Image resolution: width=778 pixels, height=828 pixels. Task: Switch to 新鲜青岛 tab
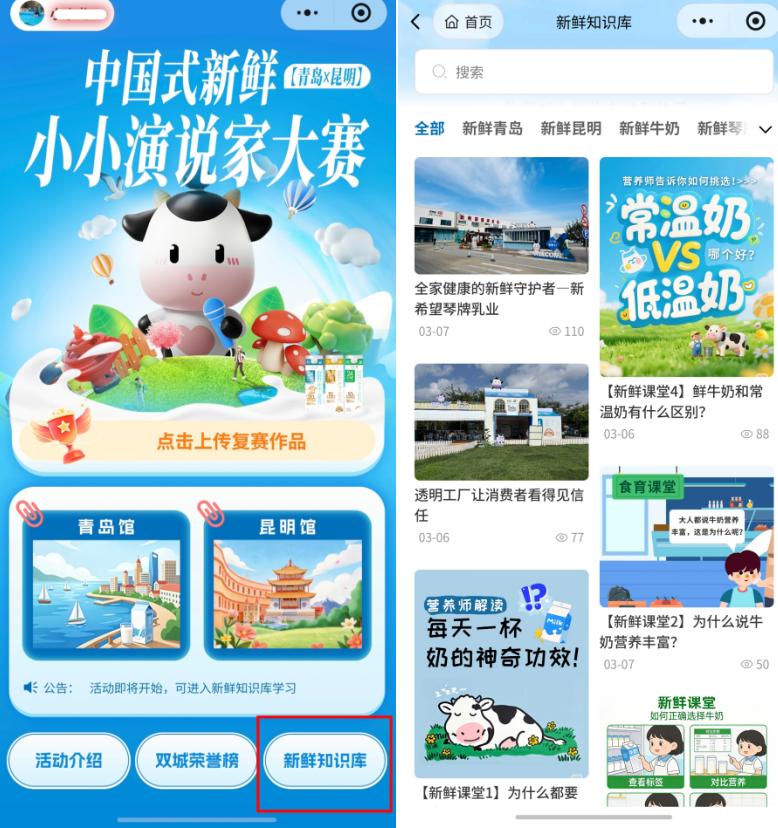(492, 129)
